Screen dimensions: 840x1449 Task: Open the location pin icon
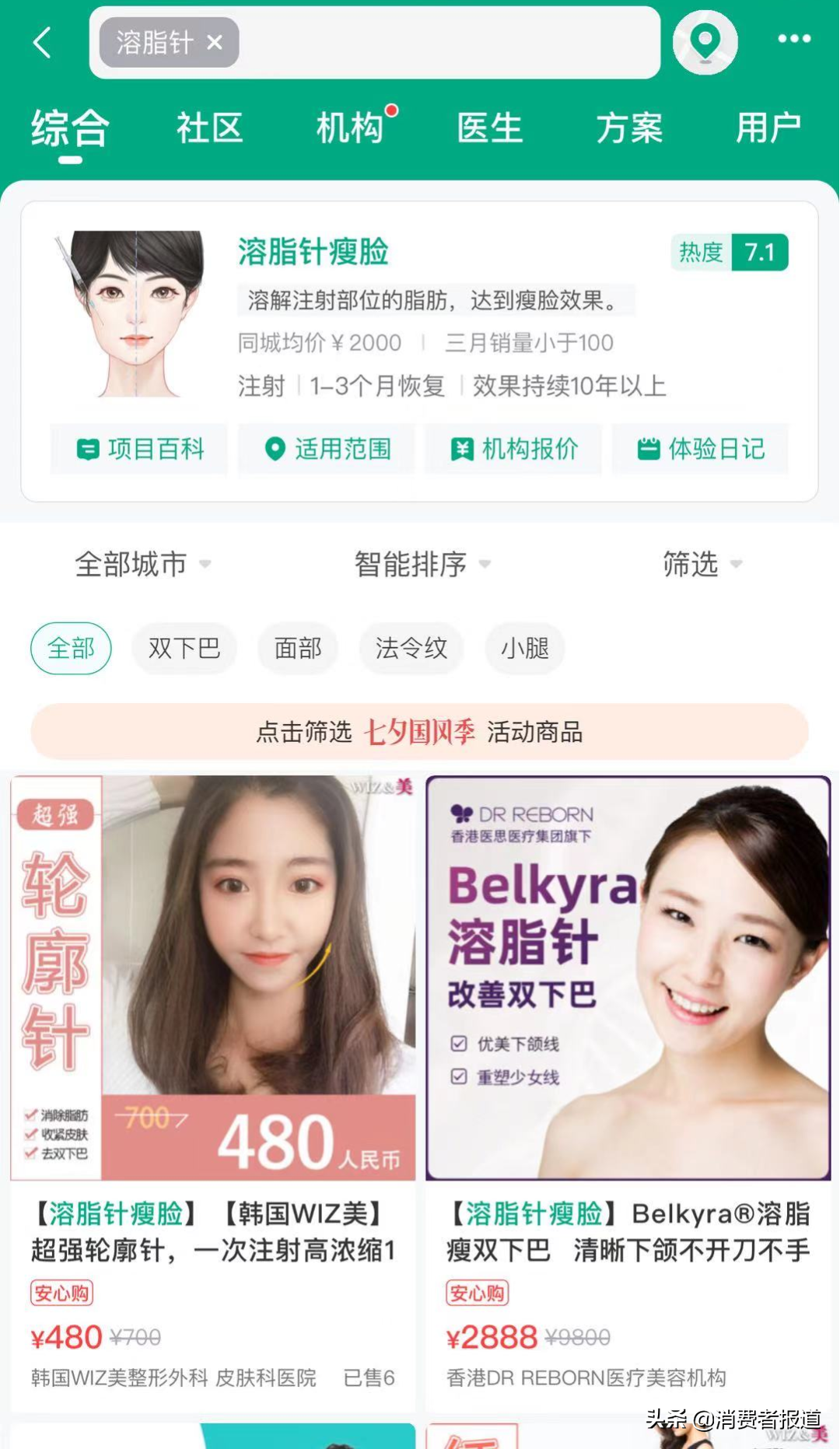coord(705,42)
